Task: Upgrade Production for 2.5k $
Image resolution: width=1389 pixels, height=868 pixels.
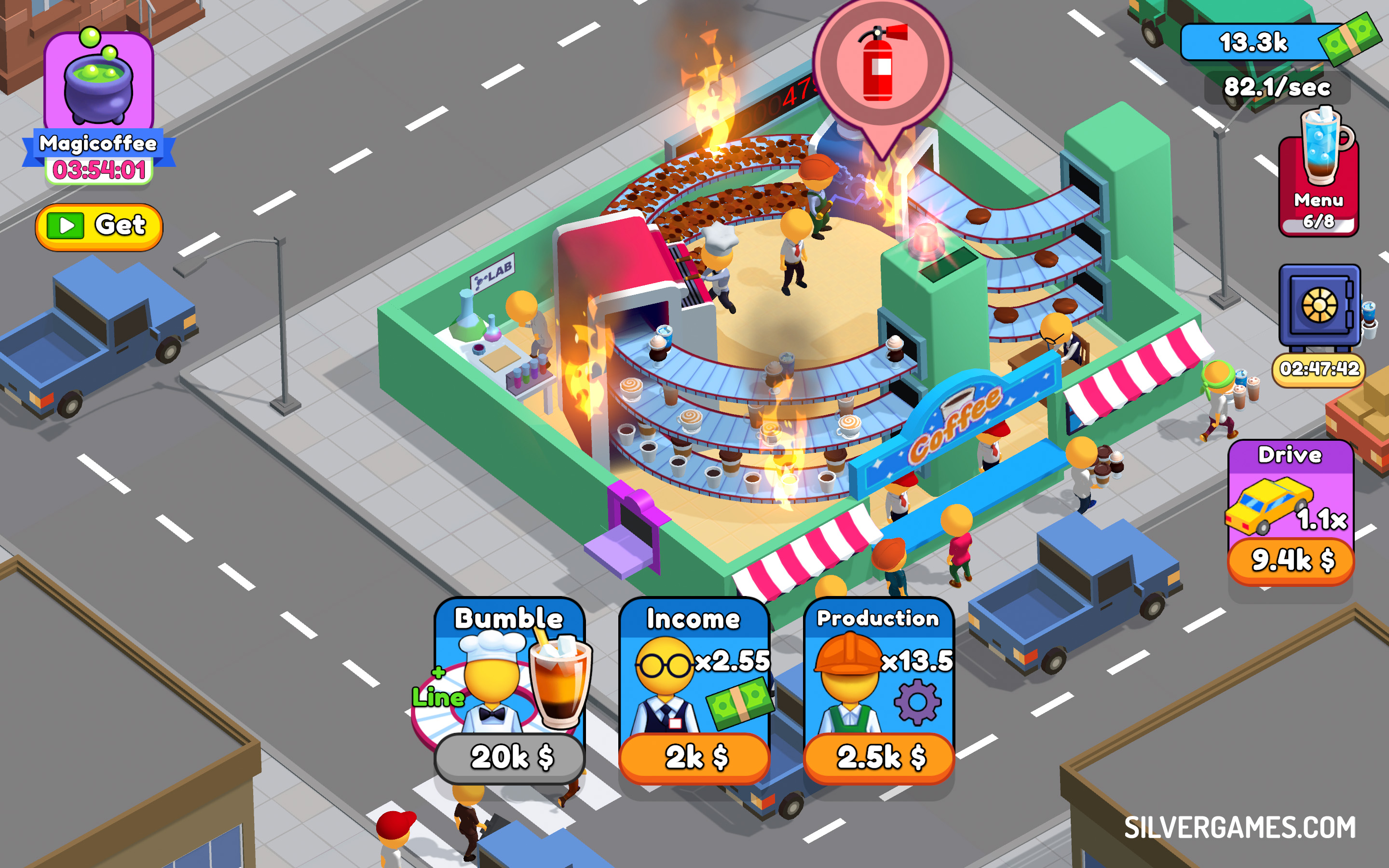Action: [x=879, y=757]
